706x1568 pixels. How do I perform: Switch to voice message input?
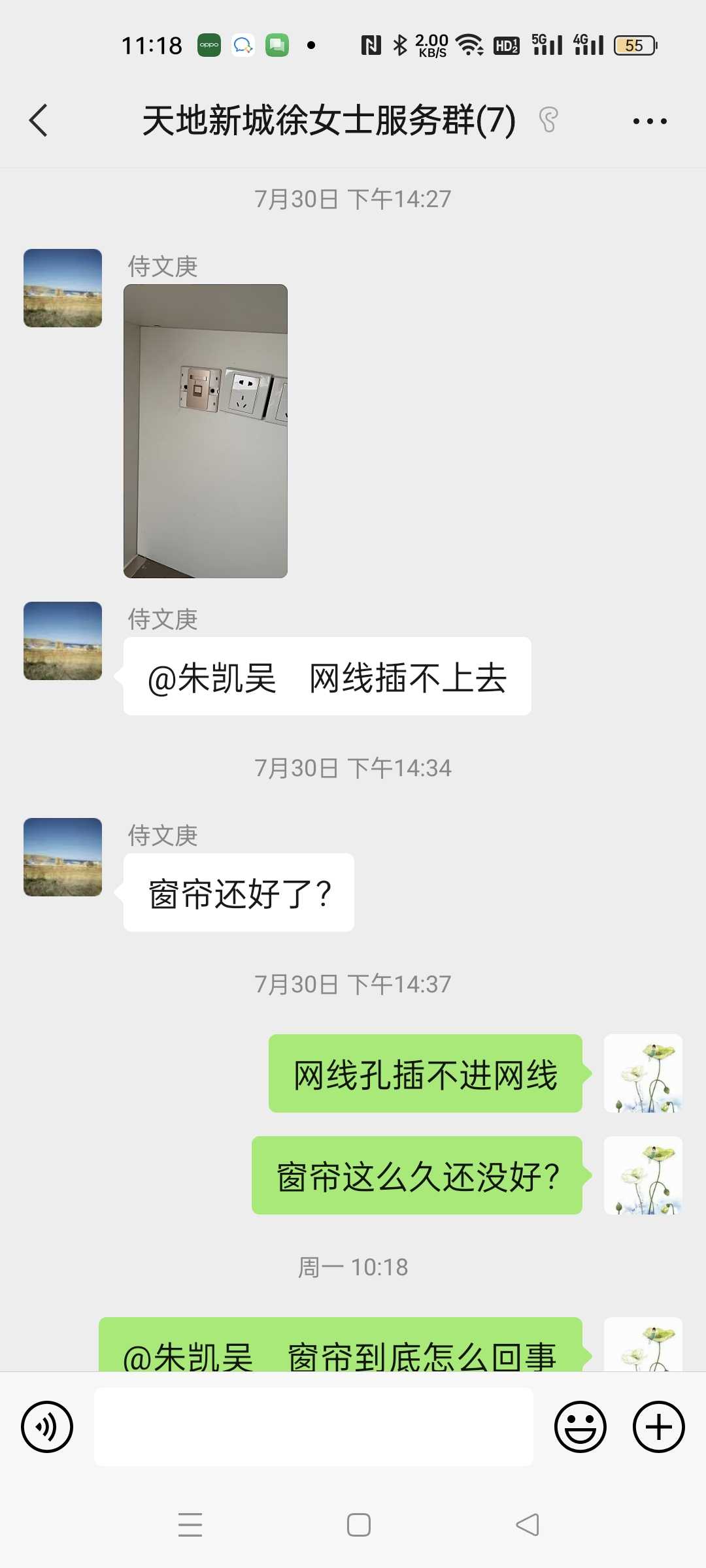point(47,1426)
